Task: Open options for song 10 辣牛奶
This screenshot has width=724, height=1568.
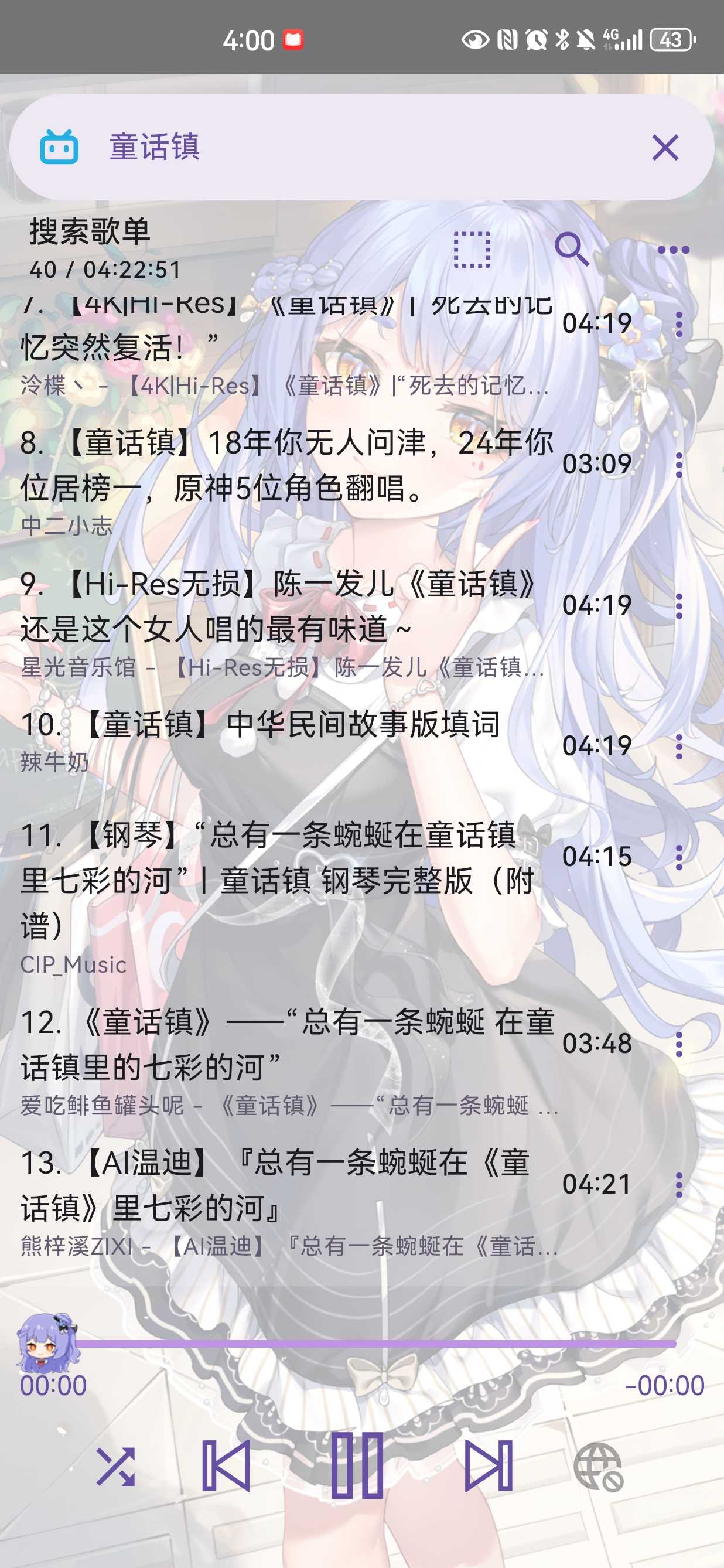Action: coord(679,746)
